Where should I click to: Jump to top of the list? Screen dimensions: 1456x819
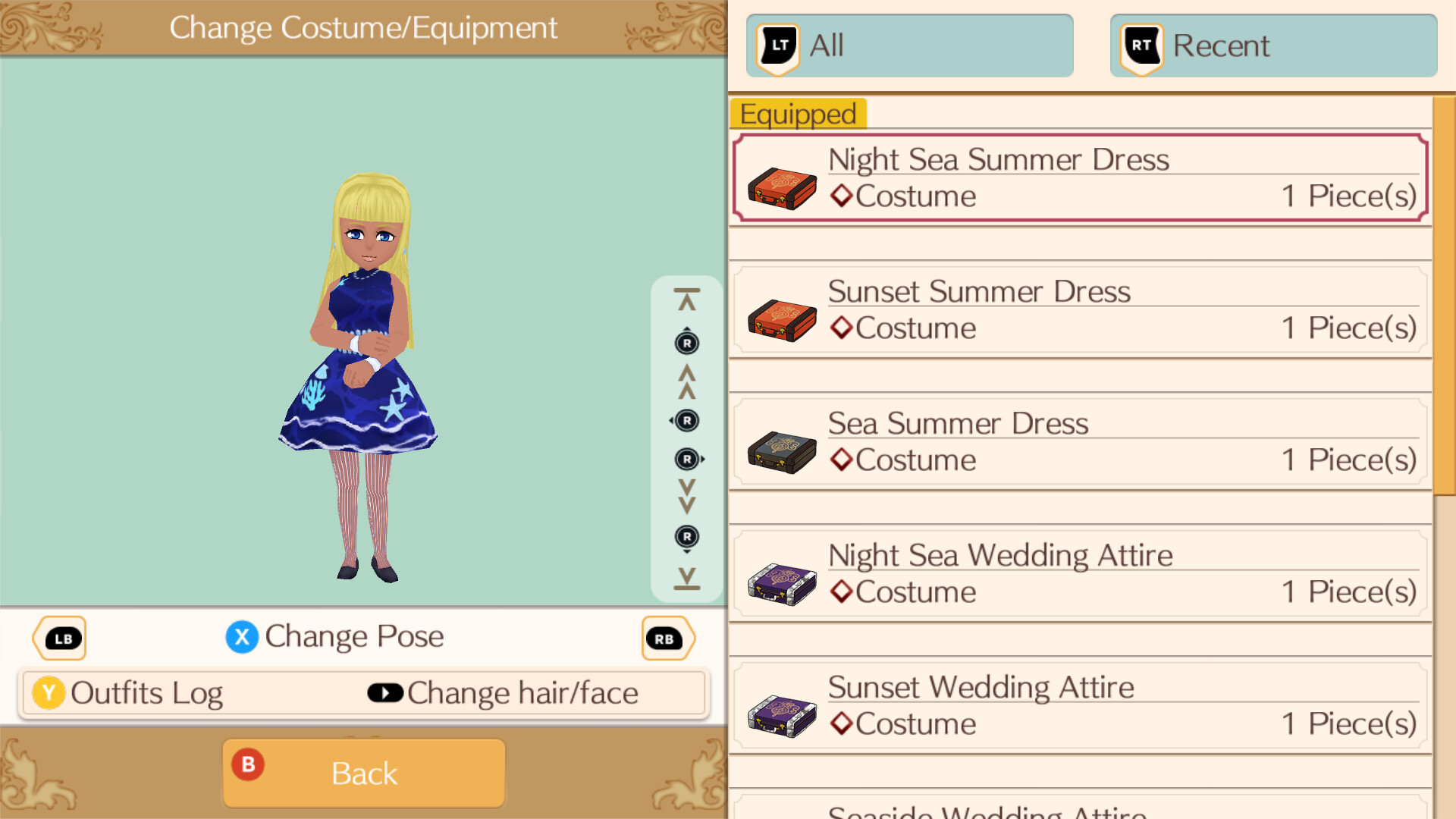[687, 300]
